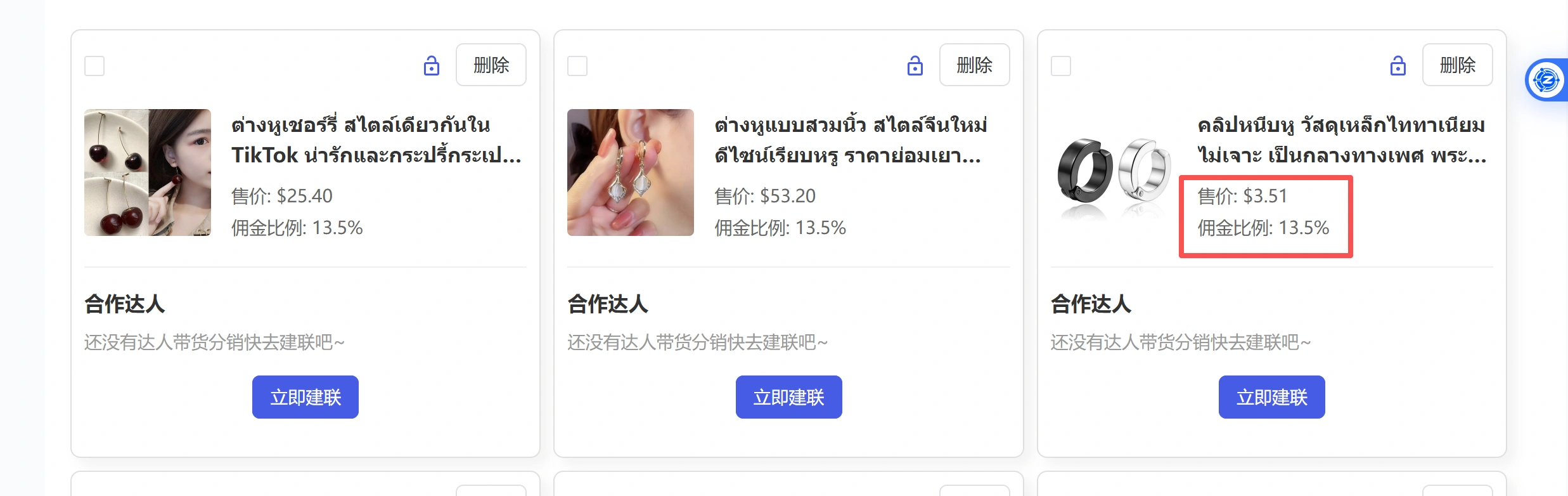Tap 立即建联 for the $53.20 product
The width and height of the screenshot is (1568, 496).
pyautogui.click(x=788, y=397)
